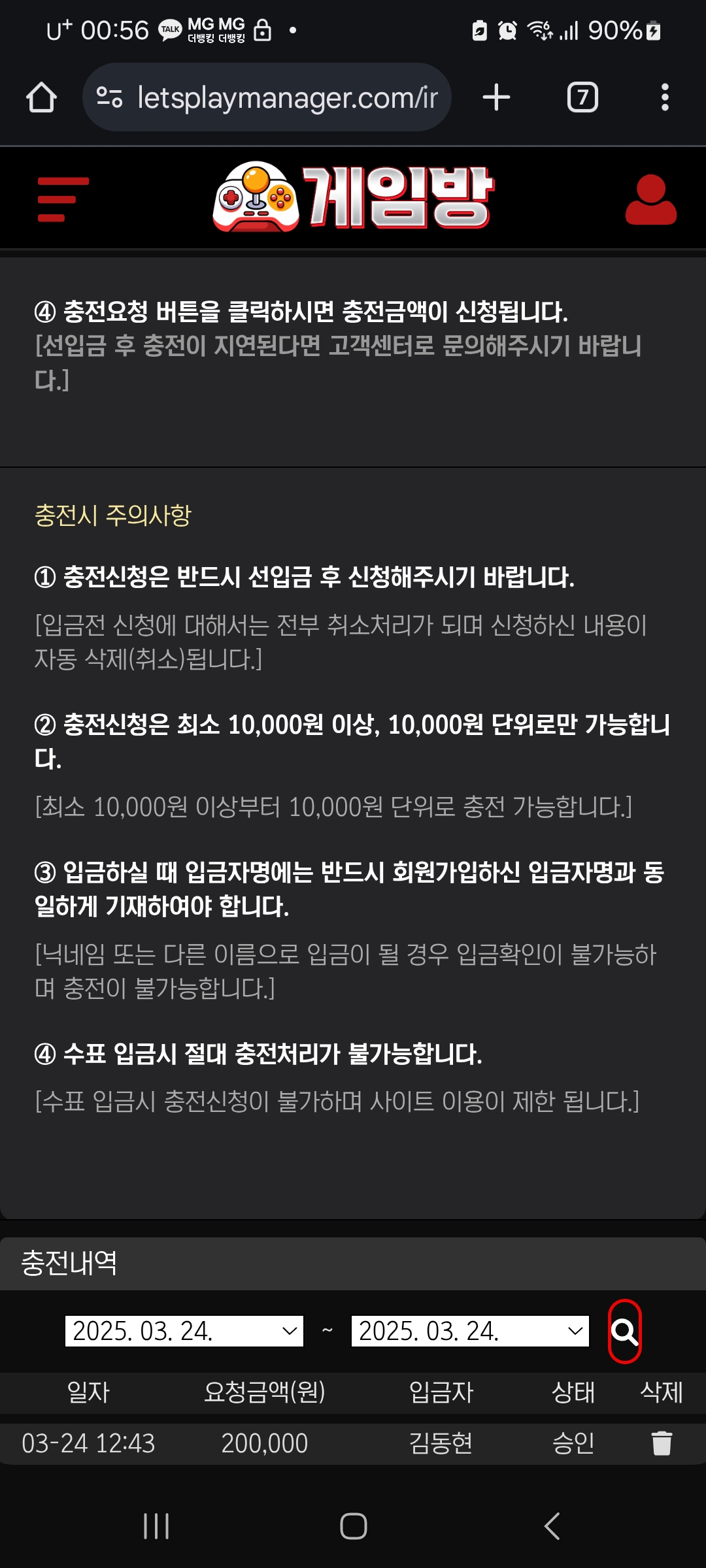Screen dimensions: 706x1568
Task: Show the 7 open tabs
Action: [582, 98]
